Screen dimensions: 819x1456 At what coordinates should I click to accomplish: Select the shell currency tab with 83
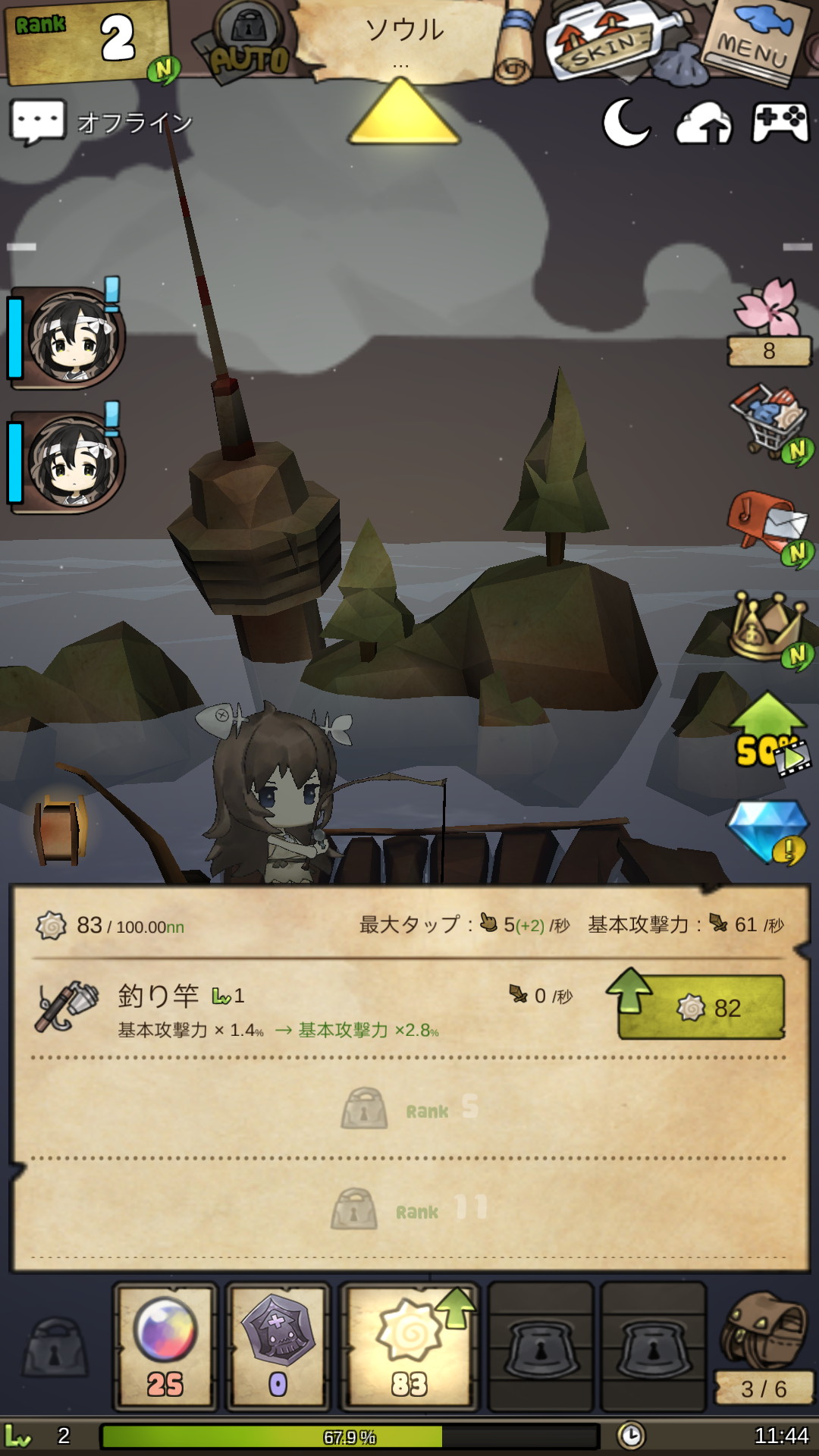[409, 1346]
